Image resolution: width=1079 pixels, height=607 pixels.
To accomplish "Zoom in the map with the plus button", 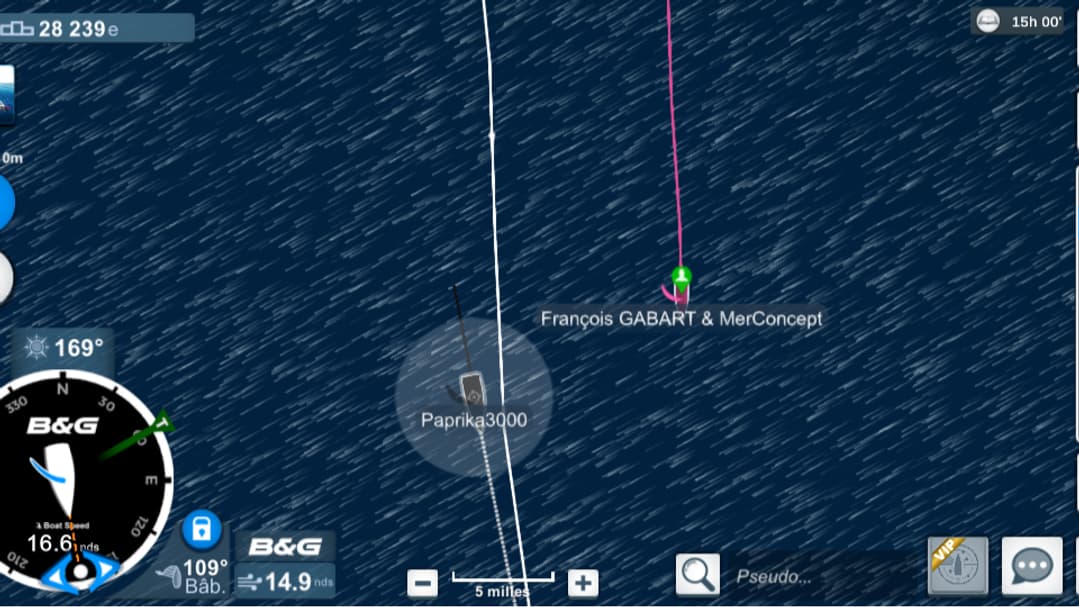I will [582, 582].
